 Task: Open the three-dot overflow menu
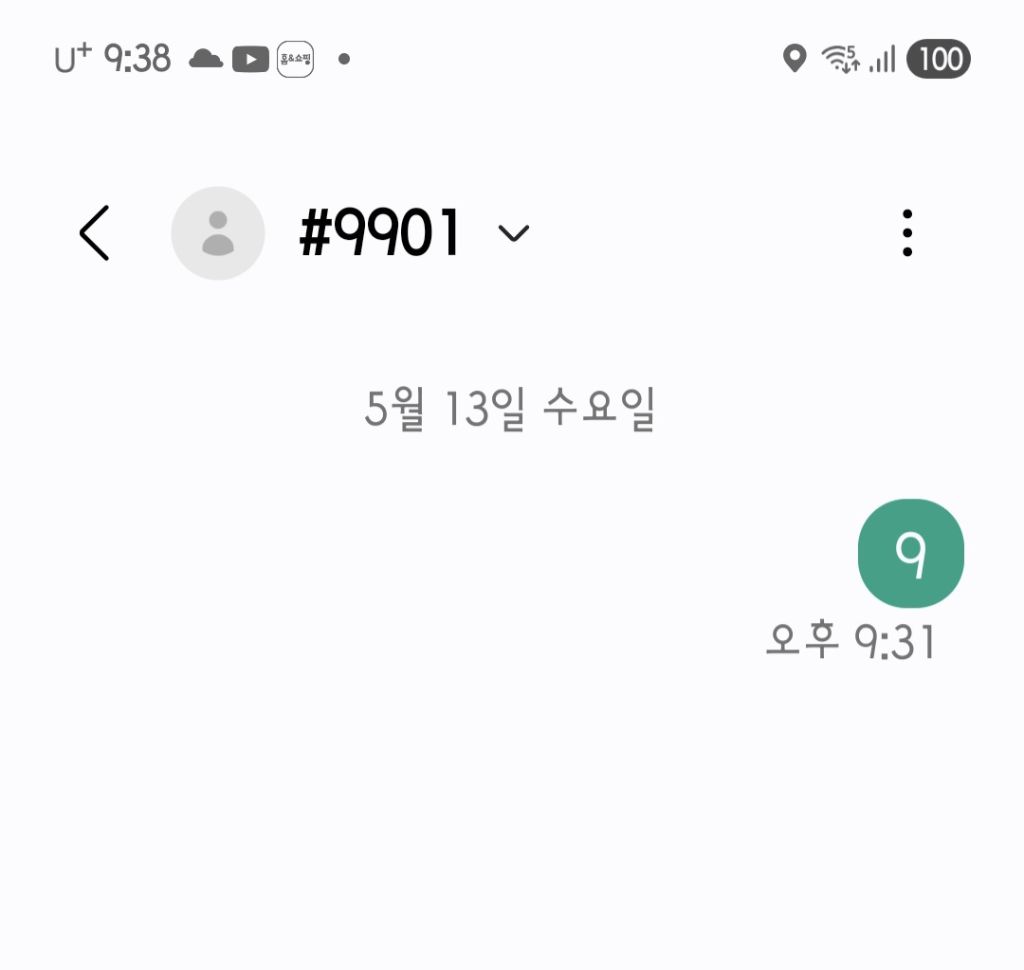click(x=907, y=233)
